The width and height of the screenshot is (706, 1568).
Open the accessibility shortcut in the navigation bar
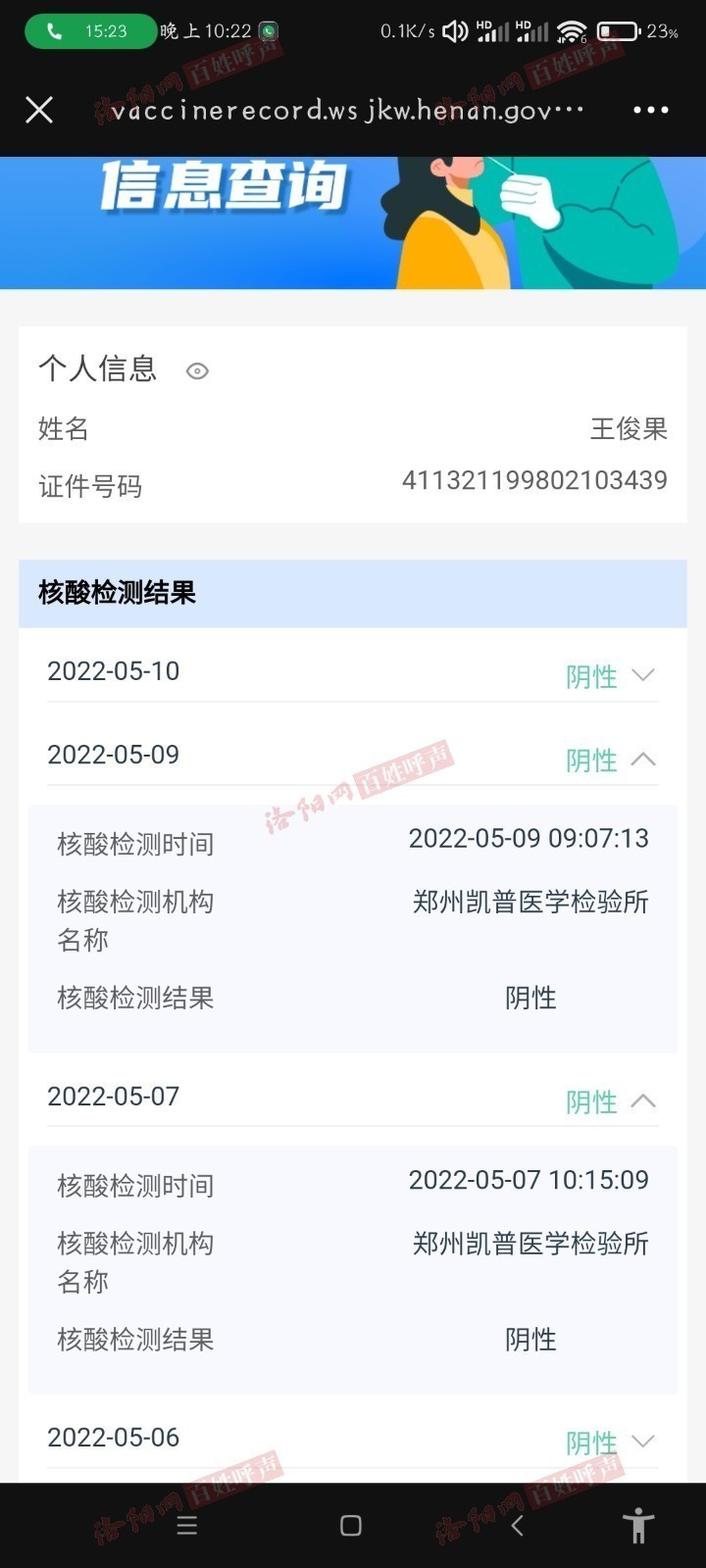pos(638,1525)
